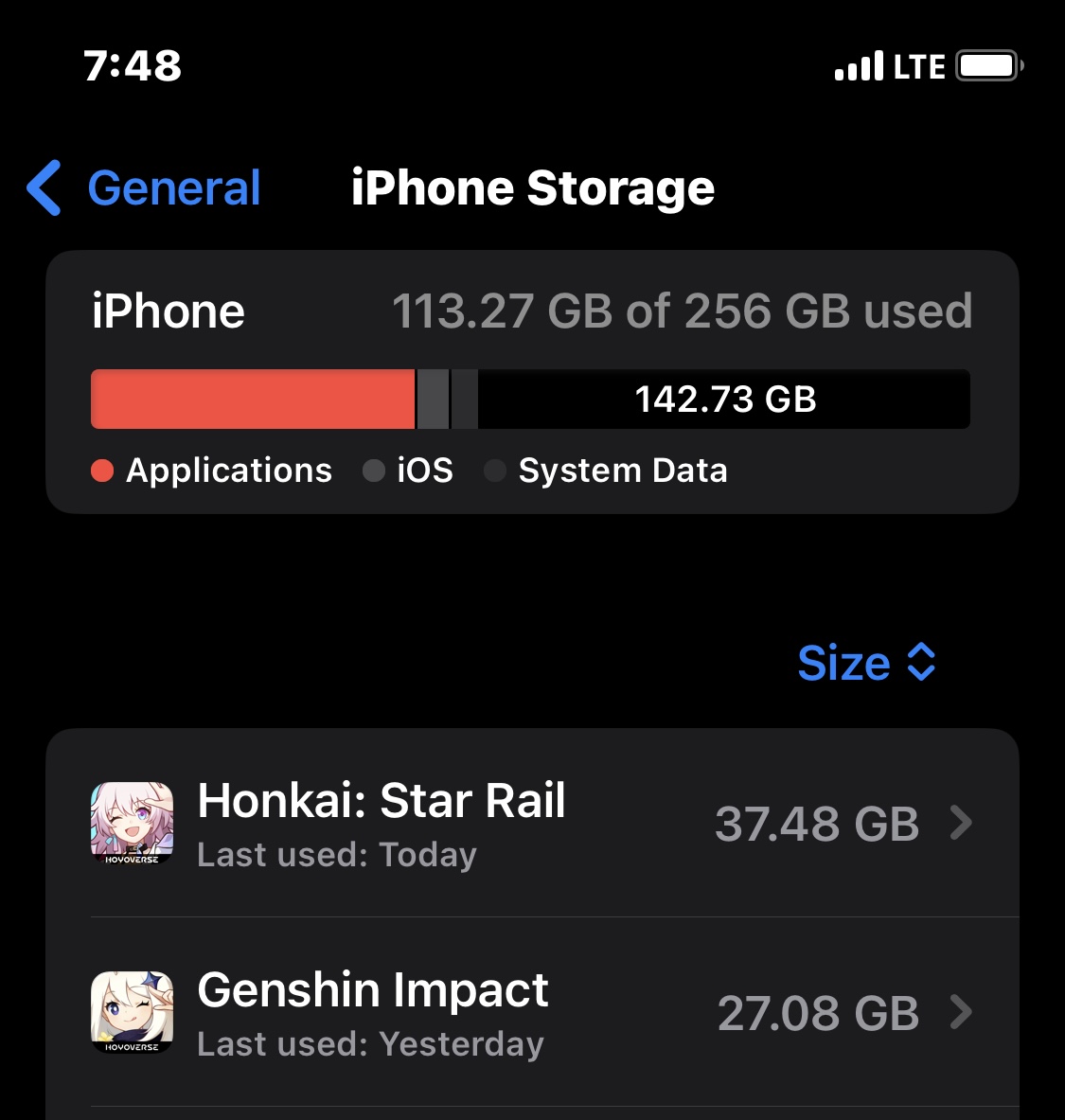Screen dimensions: 1065x1120
Task: Tap the back chevron next to General
Action: tap(42, 188)
